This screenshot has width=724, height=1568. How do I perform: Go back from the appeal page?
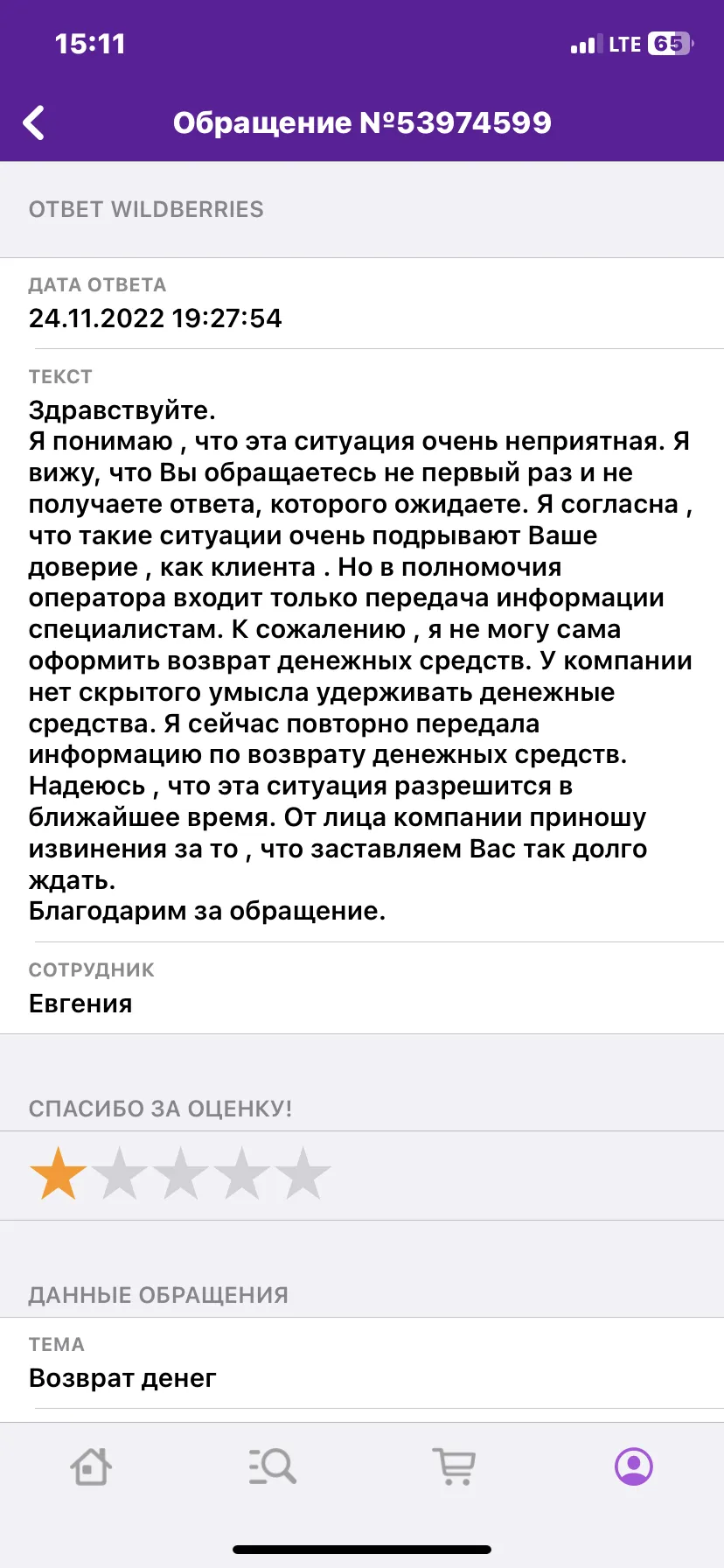click(34, 122)
